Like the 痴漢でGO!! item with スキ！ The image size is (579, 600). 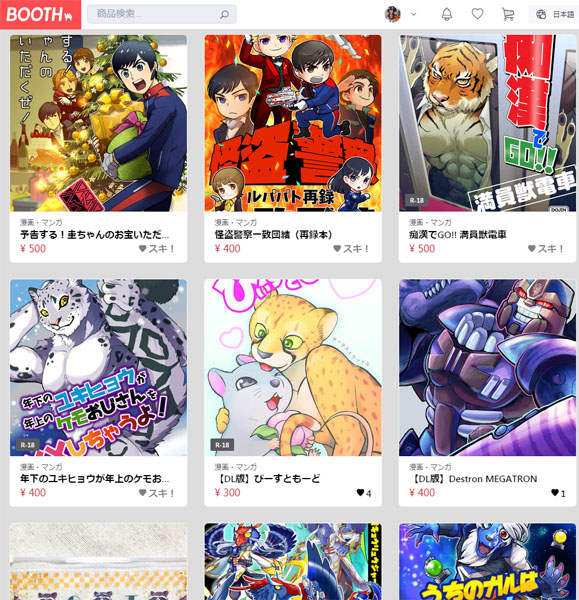tap(546, 249)
